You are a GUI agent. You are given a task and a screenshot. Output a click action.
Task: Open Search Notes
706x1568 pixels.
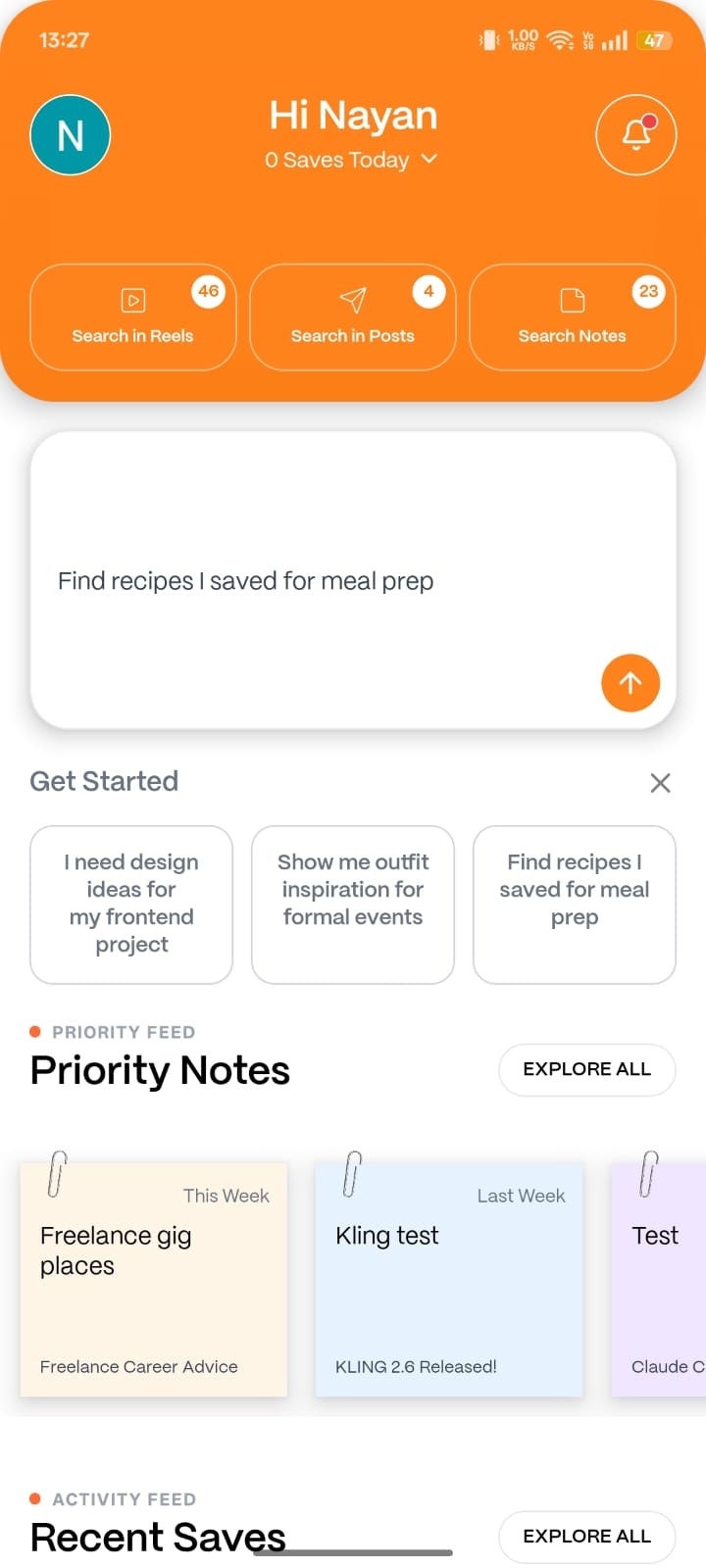573,318
